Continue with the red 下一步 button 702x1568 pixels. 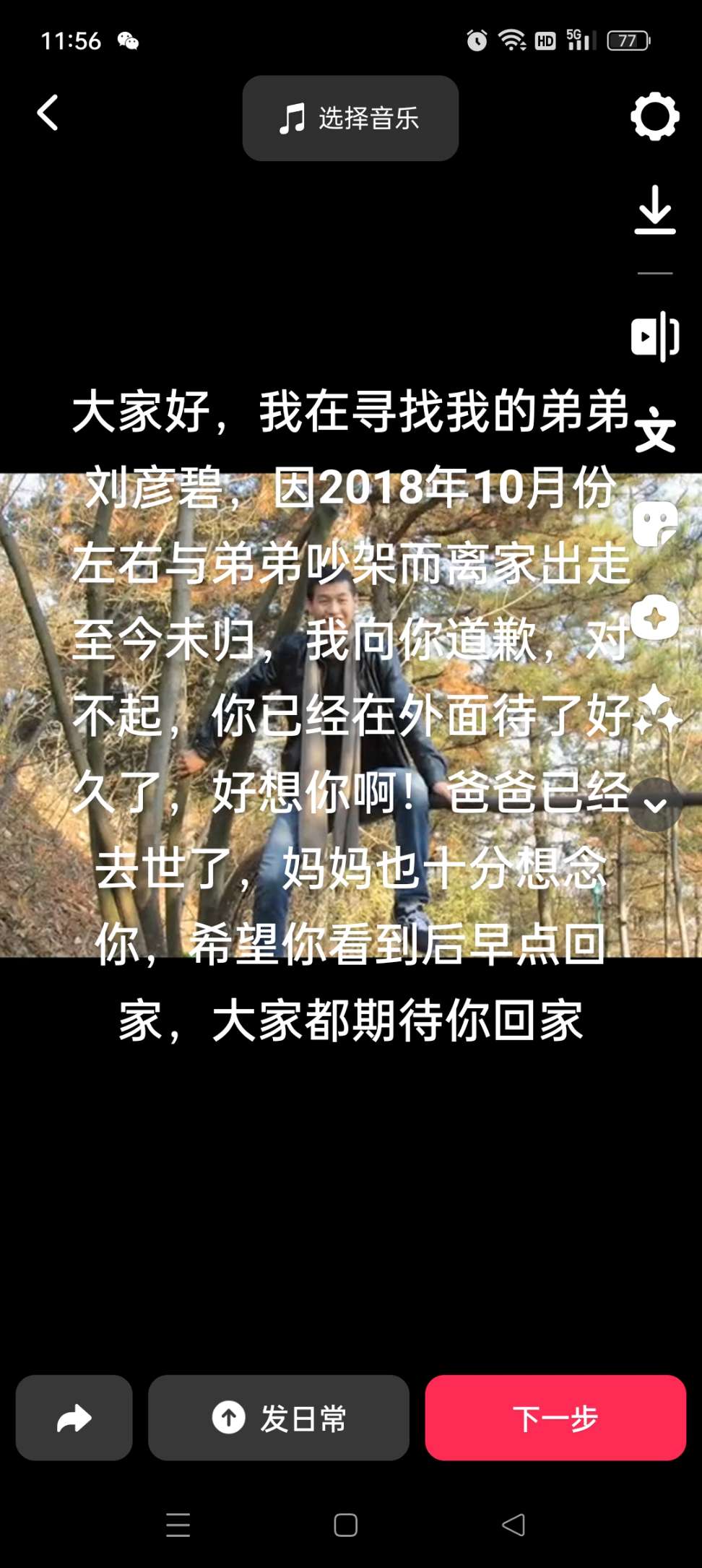pyautogui.click(x=555, y=1418)
